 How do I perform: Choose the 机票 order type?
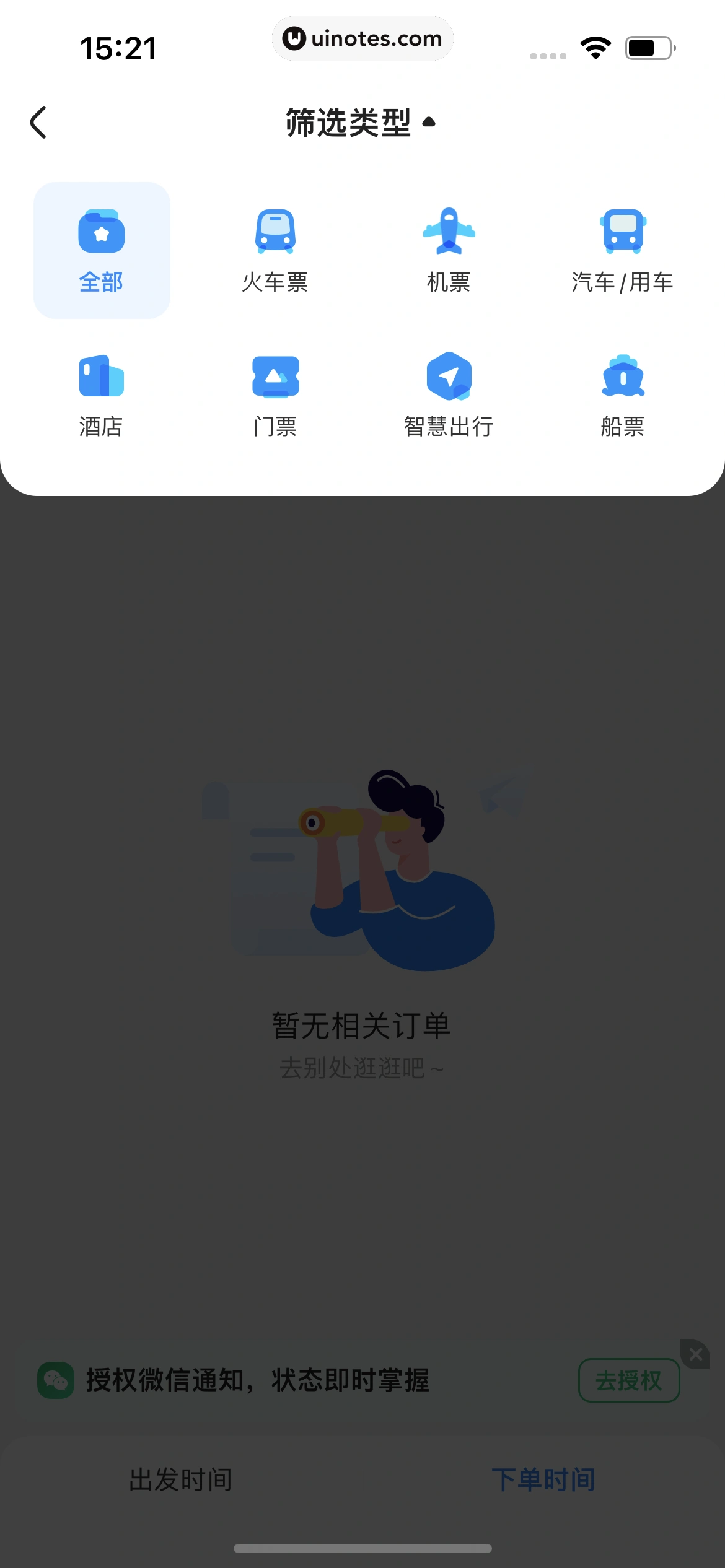tap(449, 251)
